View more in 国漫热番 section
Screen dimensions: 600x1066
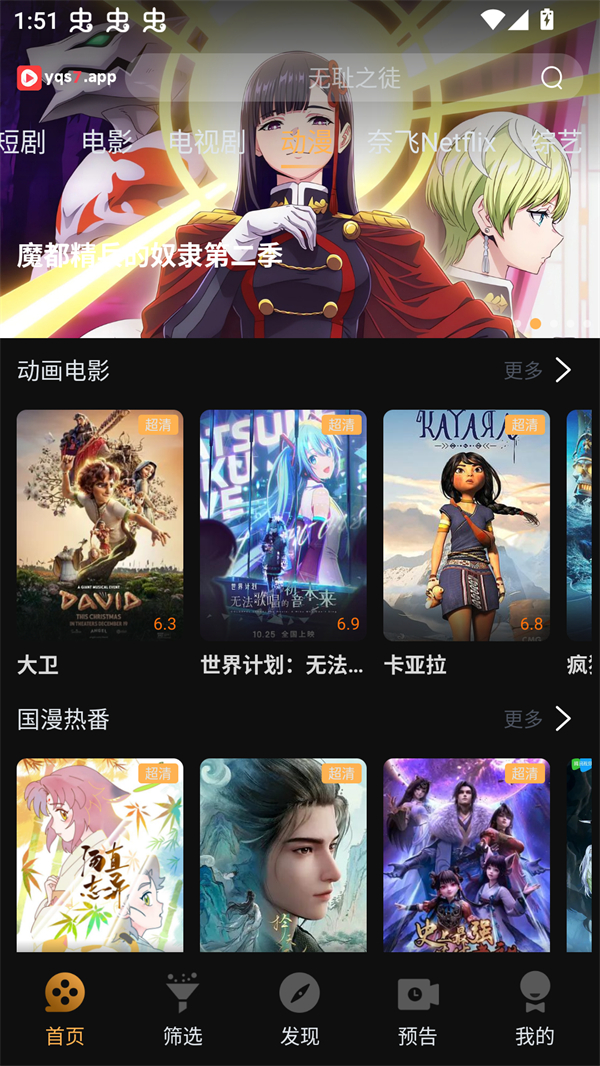(x=537, y=719)
